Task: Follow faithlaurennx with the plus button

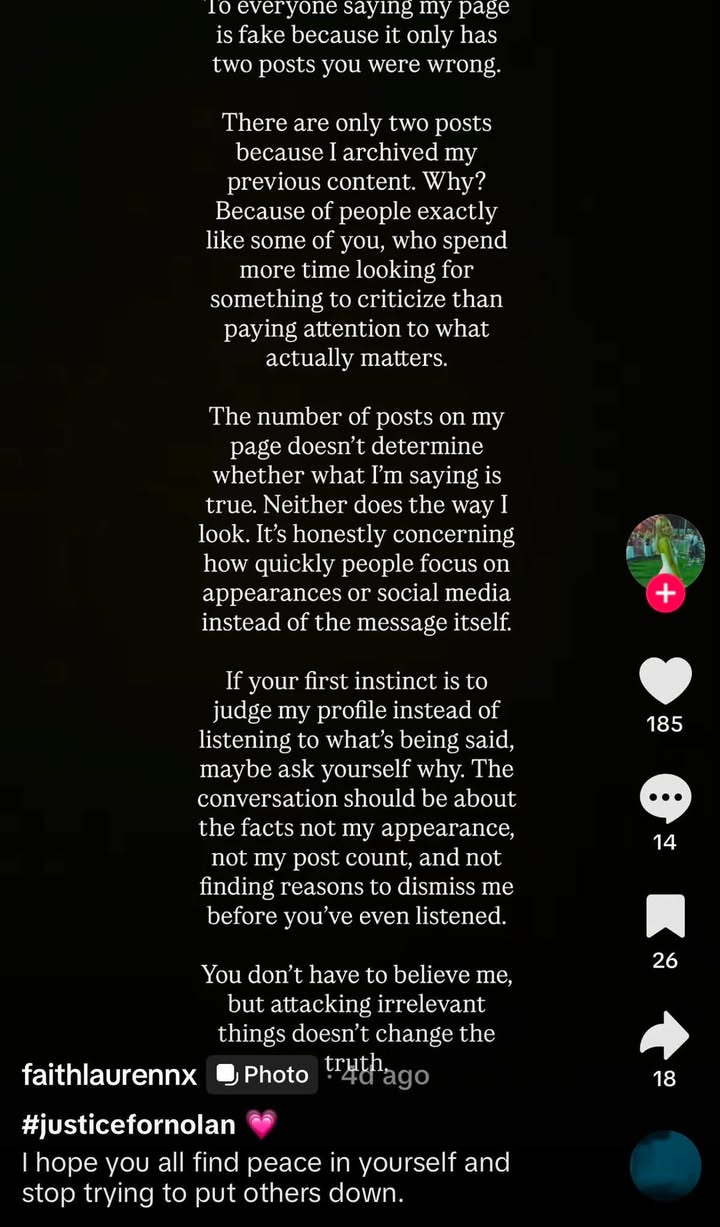Action: tap(665, 593)
